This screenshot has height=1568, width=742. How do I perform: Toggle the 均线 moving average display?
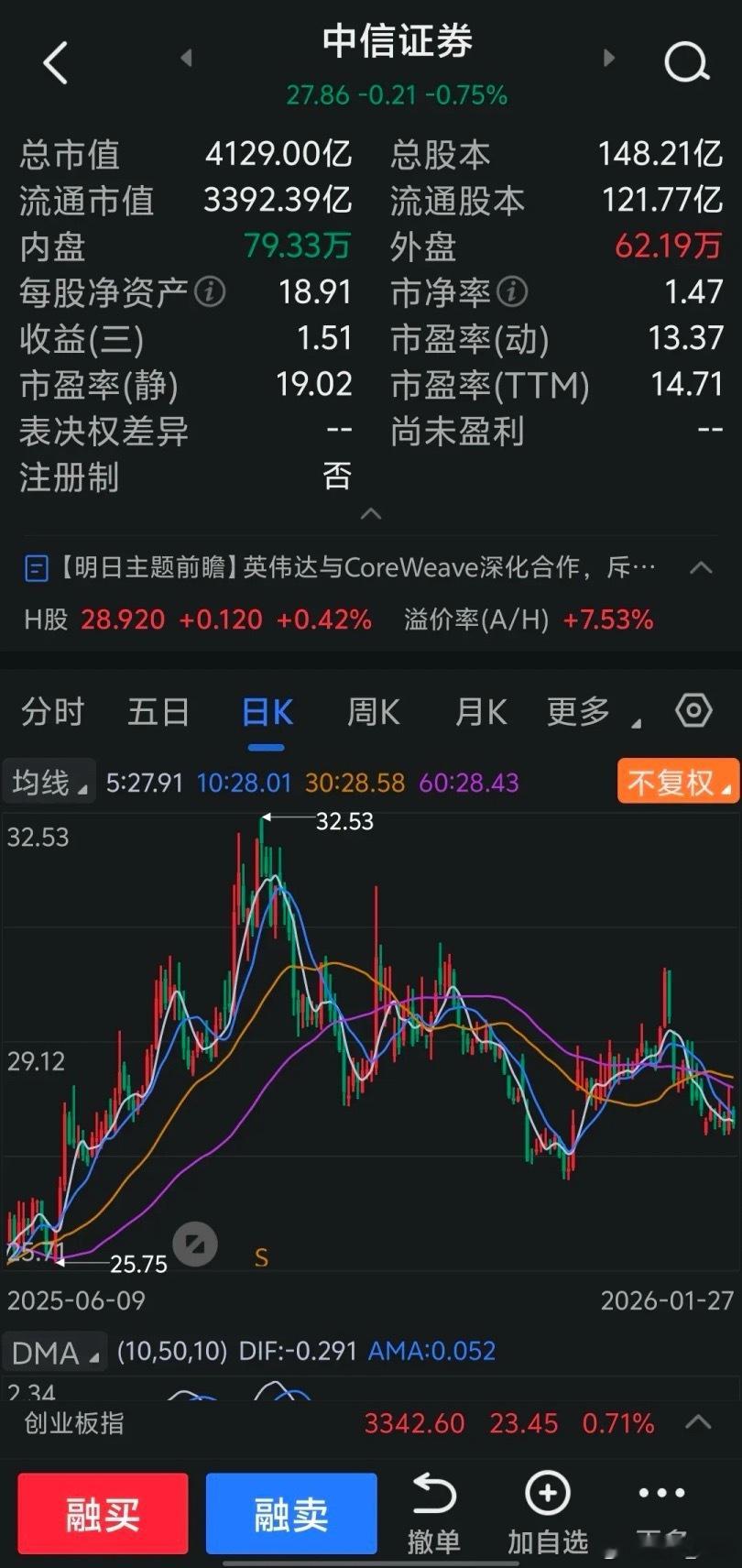tap(49, 782)
